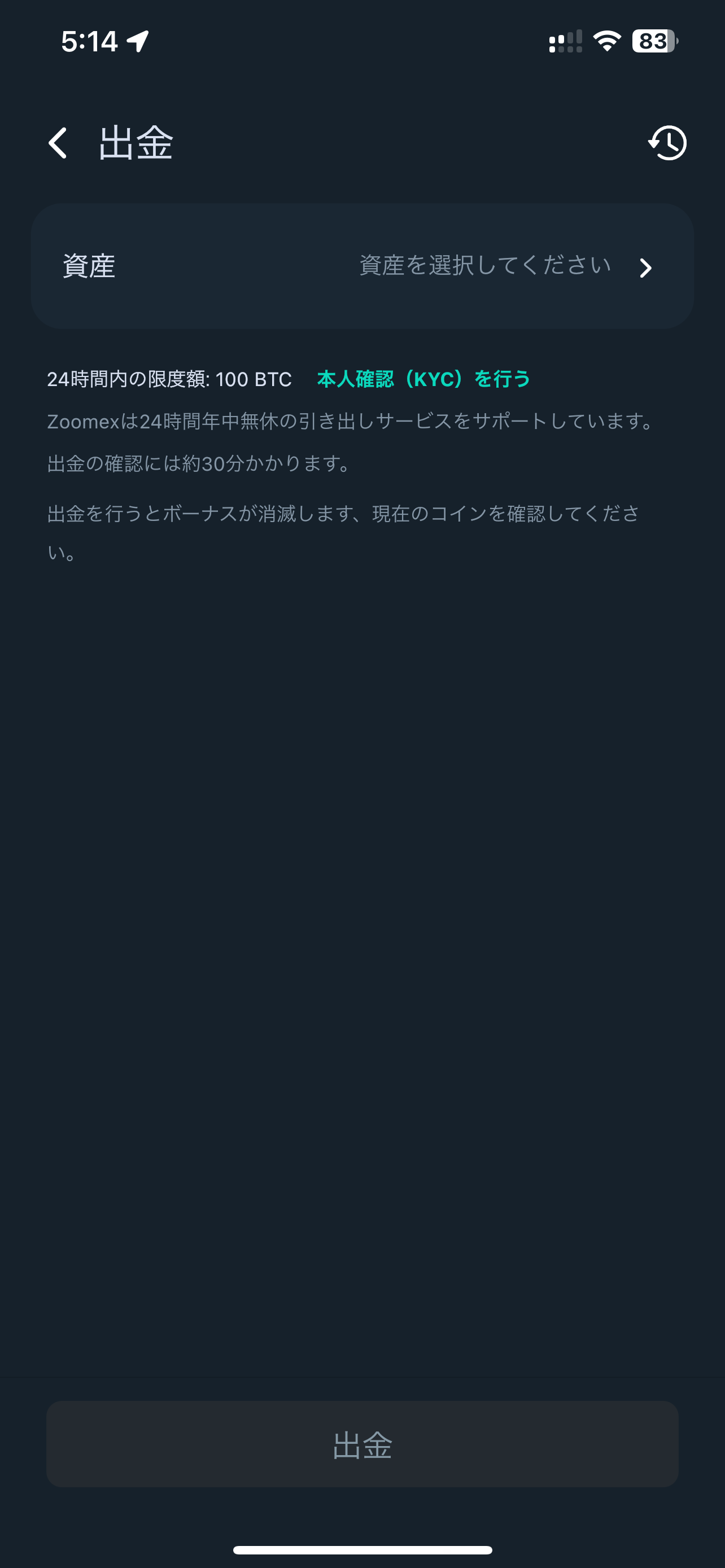Open the 本人確認（KYC）を行う link
Screen dimensions: 725x1568
point(423,379)
